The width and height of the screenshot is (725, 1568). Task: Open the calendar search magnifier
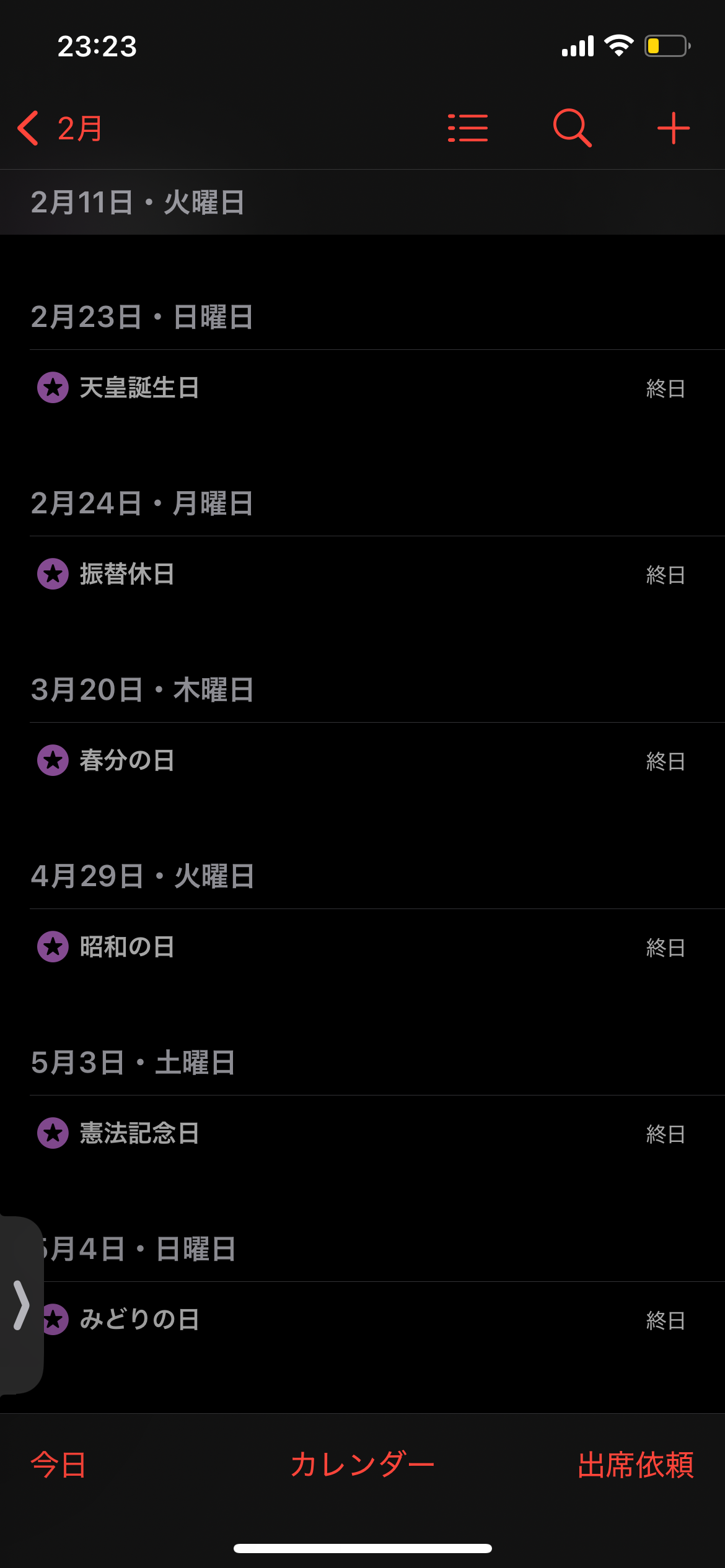571,128
